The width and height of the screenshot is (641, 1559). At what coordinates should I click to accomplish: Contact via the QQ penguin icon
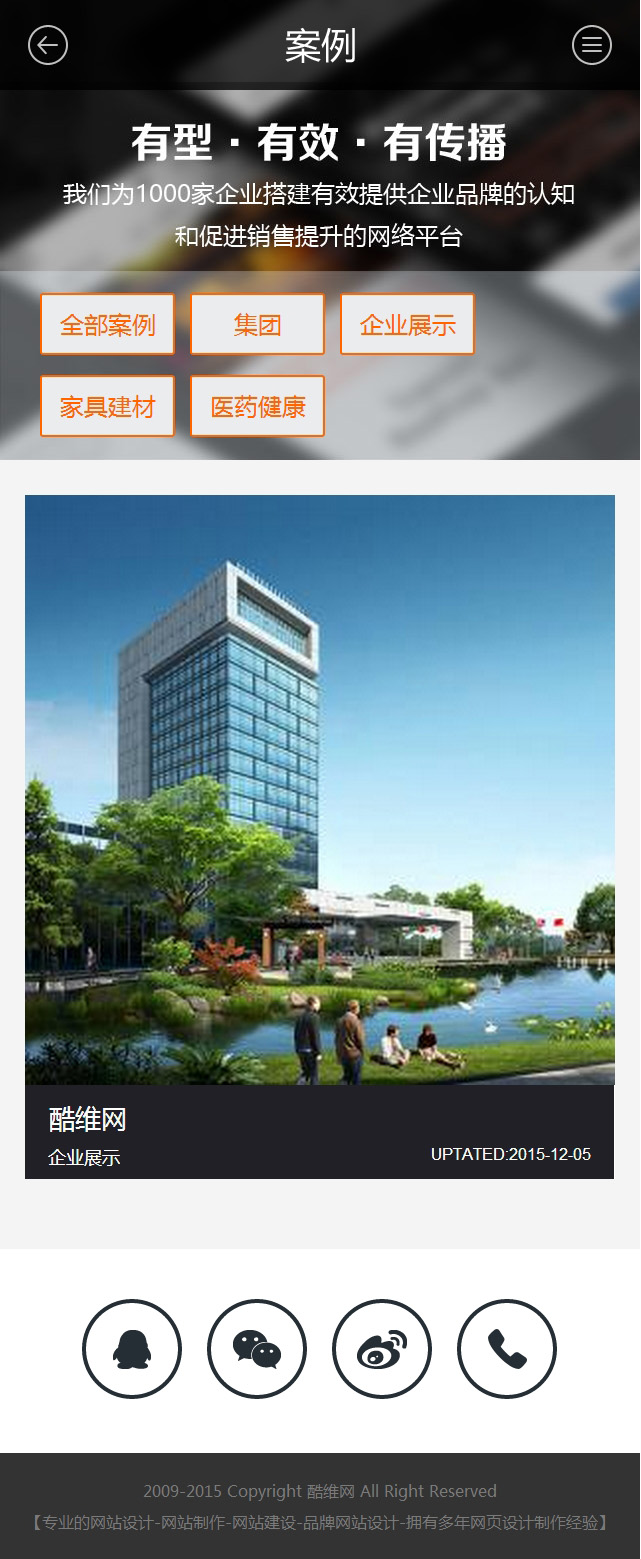click(132, 1349)
